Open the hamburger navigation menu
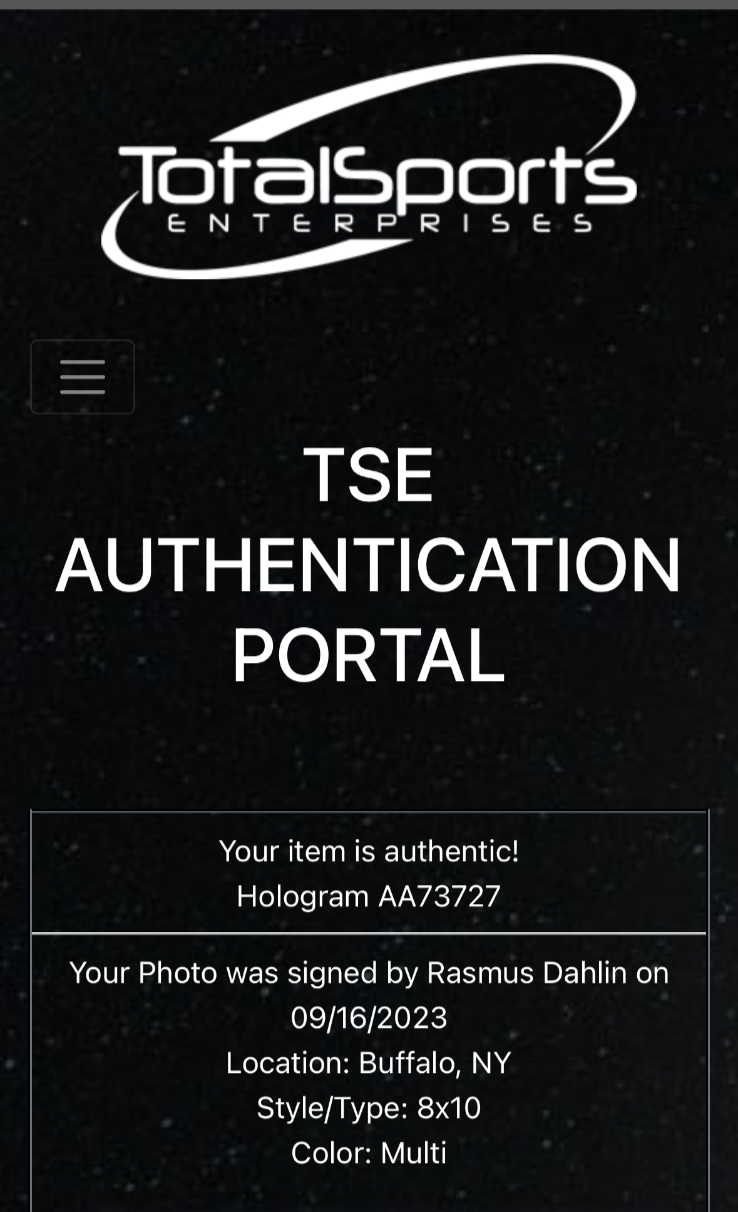 [82, 377]
